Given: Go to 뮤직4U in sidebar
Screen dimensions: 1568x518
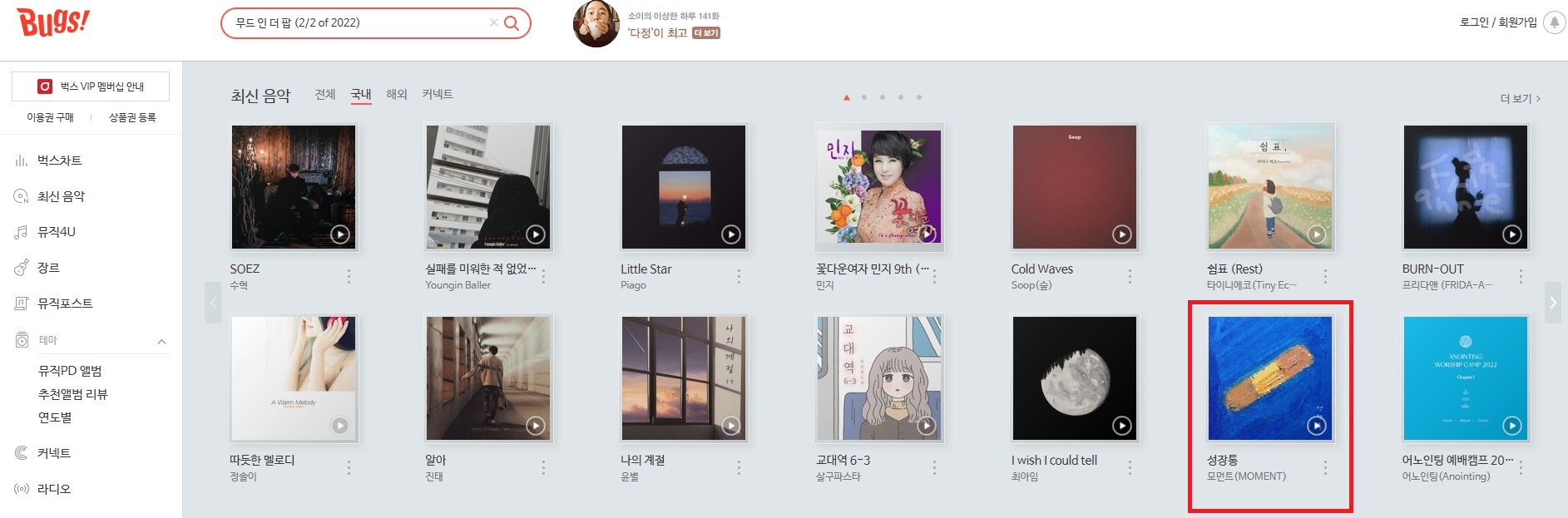Looking at the screenshot, I should click(56, 232).
